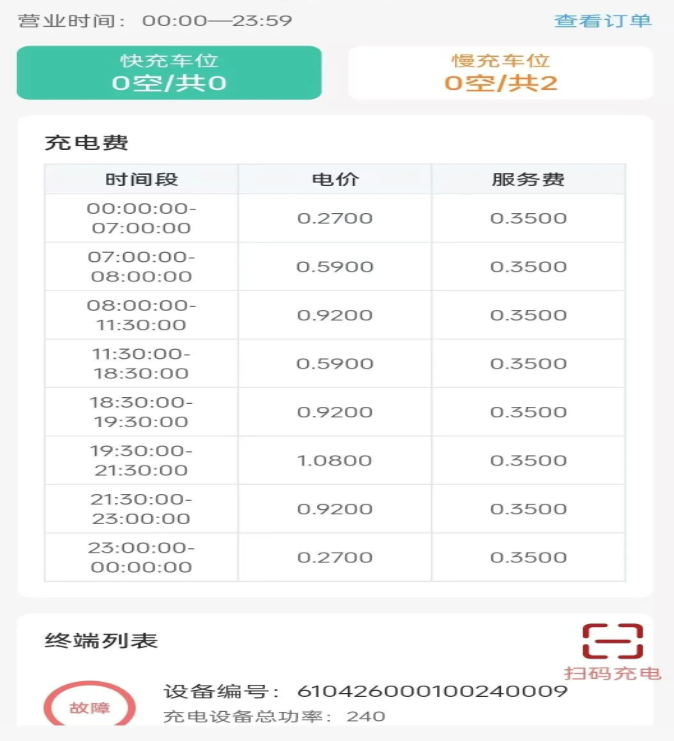Image resolution: width=674 pixels, height=741 pixels.
Task: Select the 快充车位 tab
Action: (x=169, y=72)
